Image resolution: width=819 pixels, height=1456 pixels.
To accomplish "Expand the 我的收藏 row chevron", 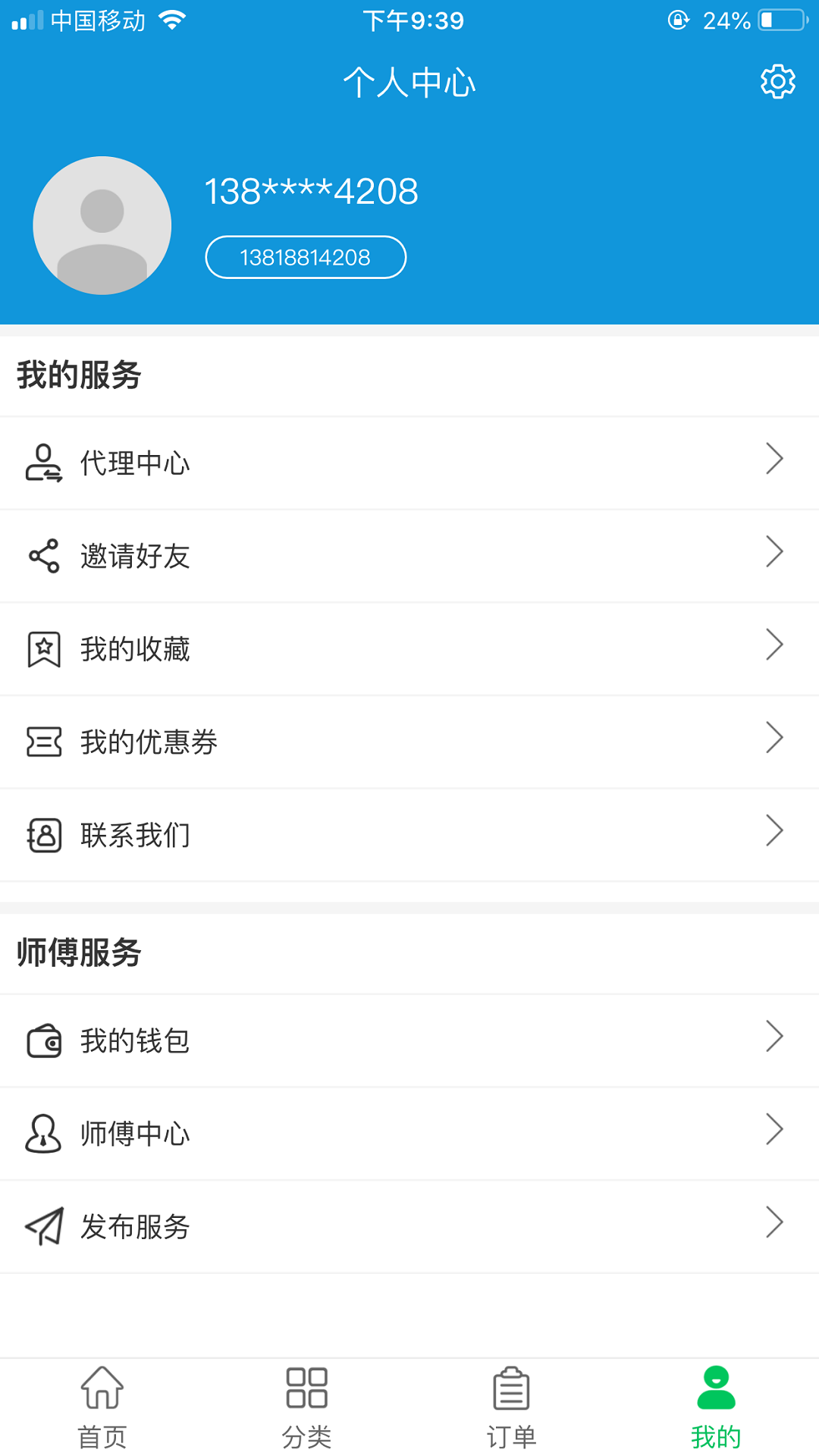I will point(774,644).
